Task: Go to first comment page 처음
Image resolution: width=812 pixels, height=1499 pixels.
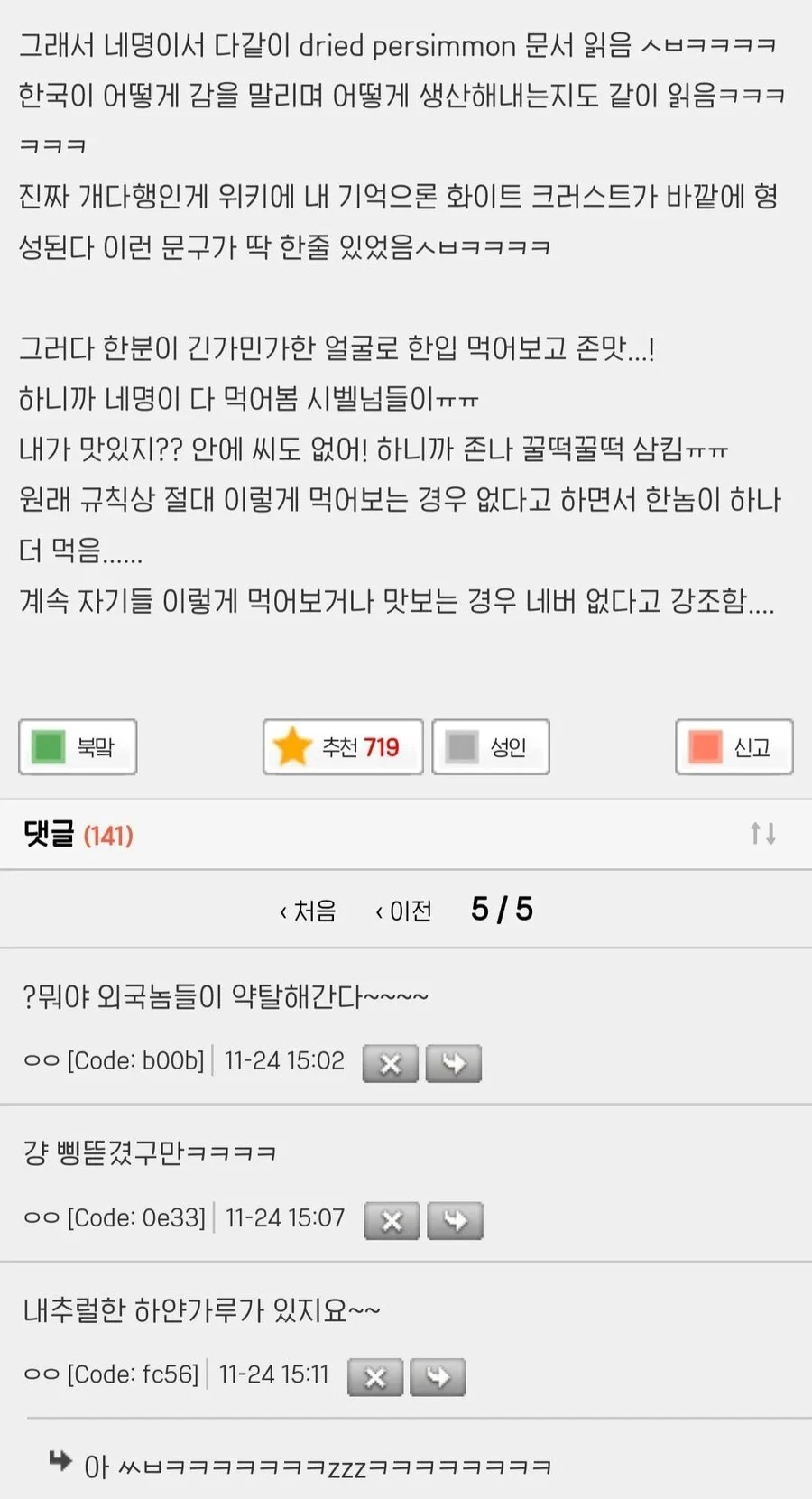Action: pyautogui.click(x=308, y=911)
